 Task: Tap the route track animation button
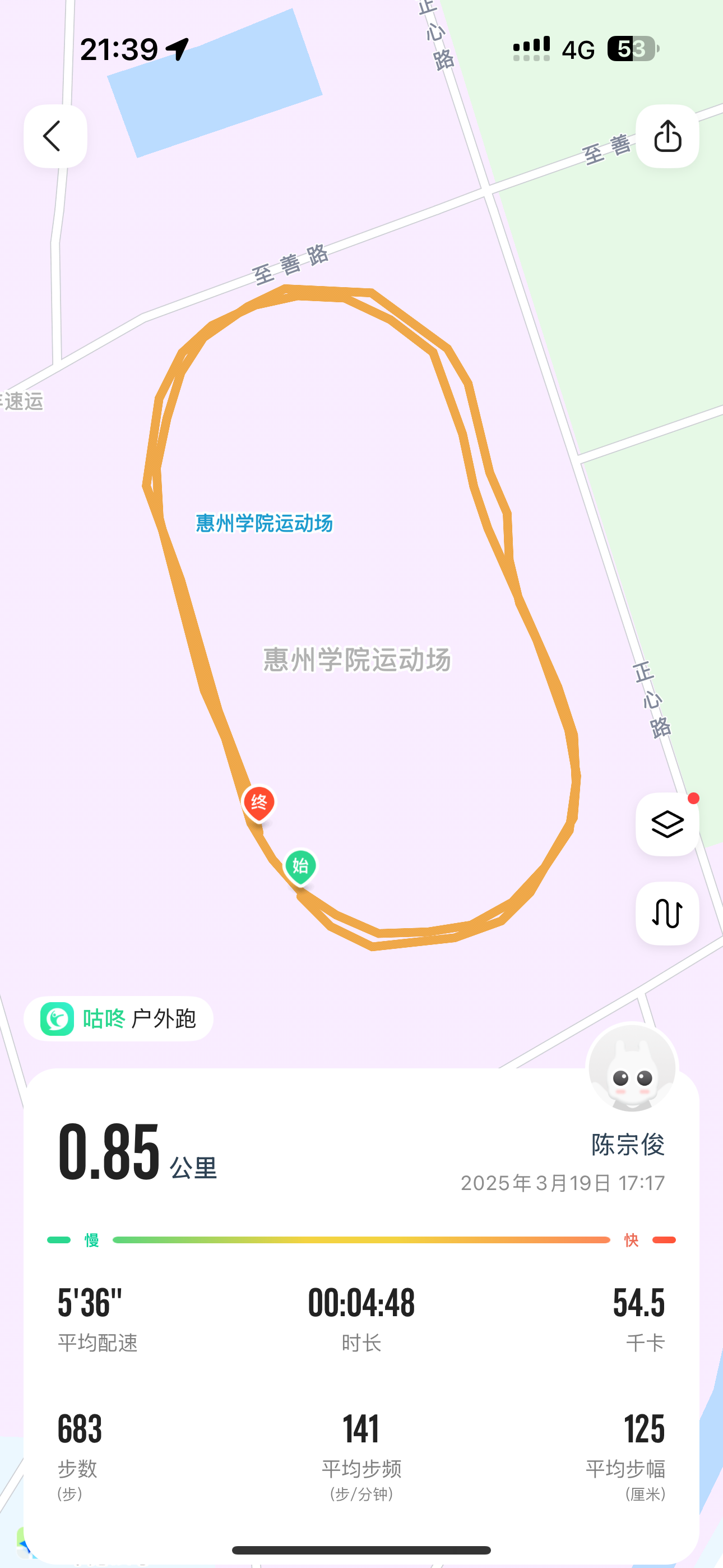click(667, 913)
